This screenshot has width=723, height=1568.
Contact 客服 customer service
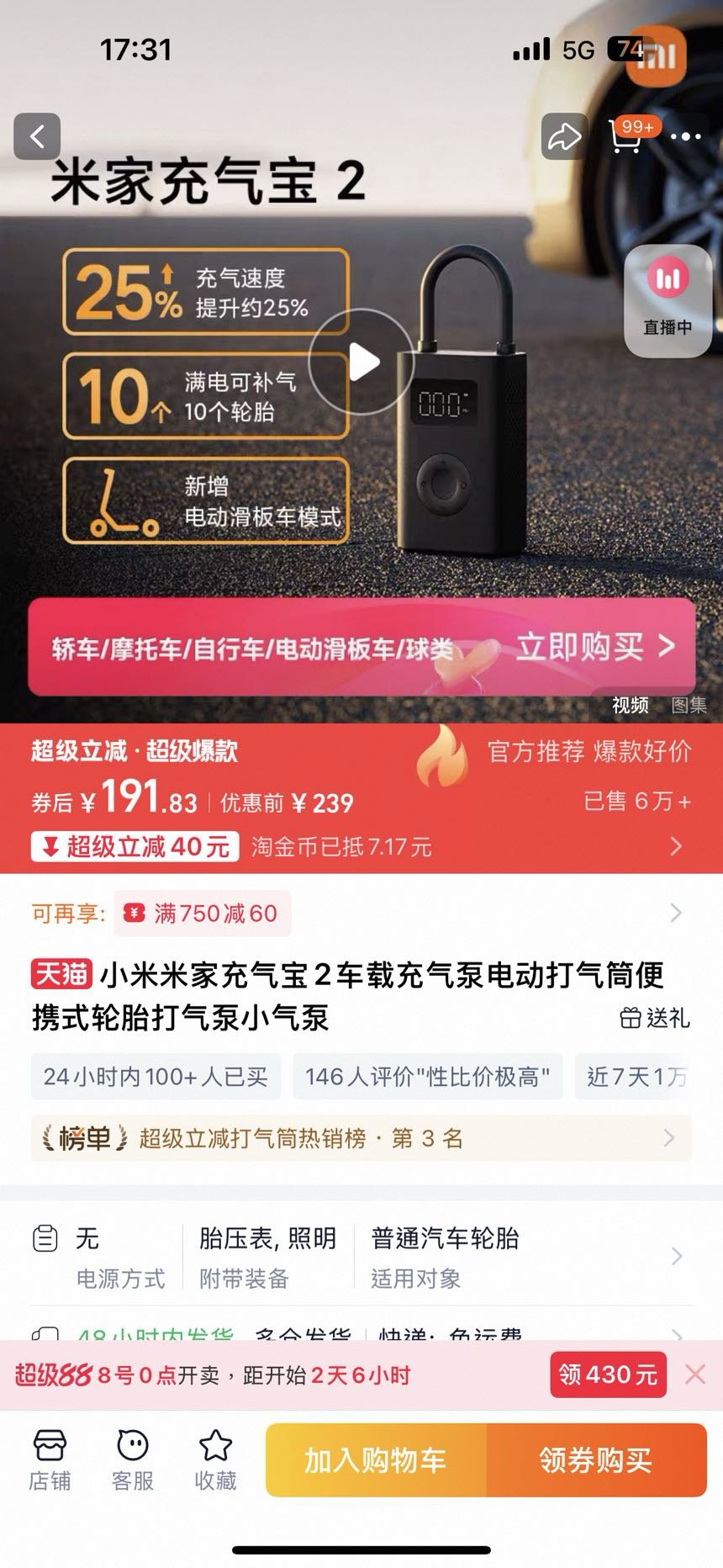coord(133,1461)
